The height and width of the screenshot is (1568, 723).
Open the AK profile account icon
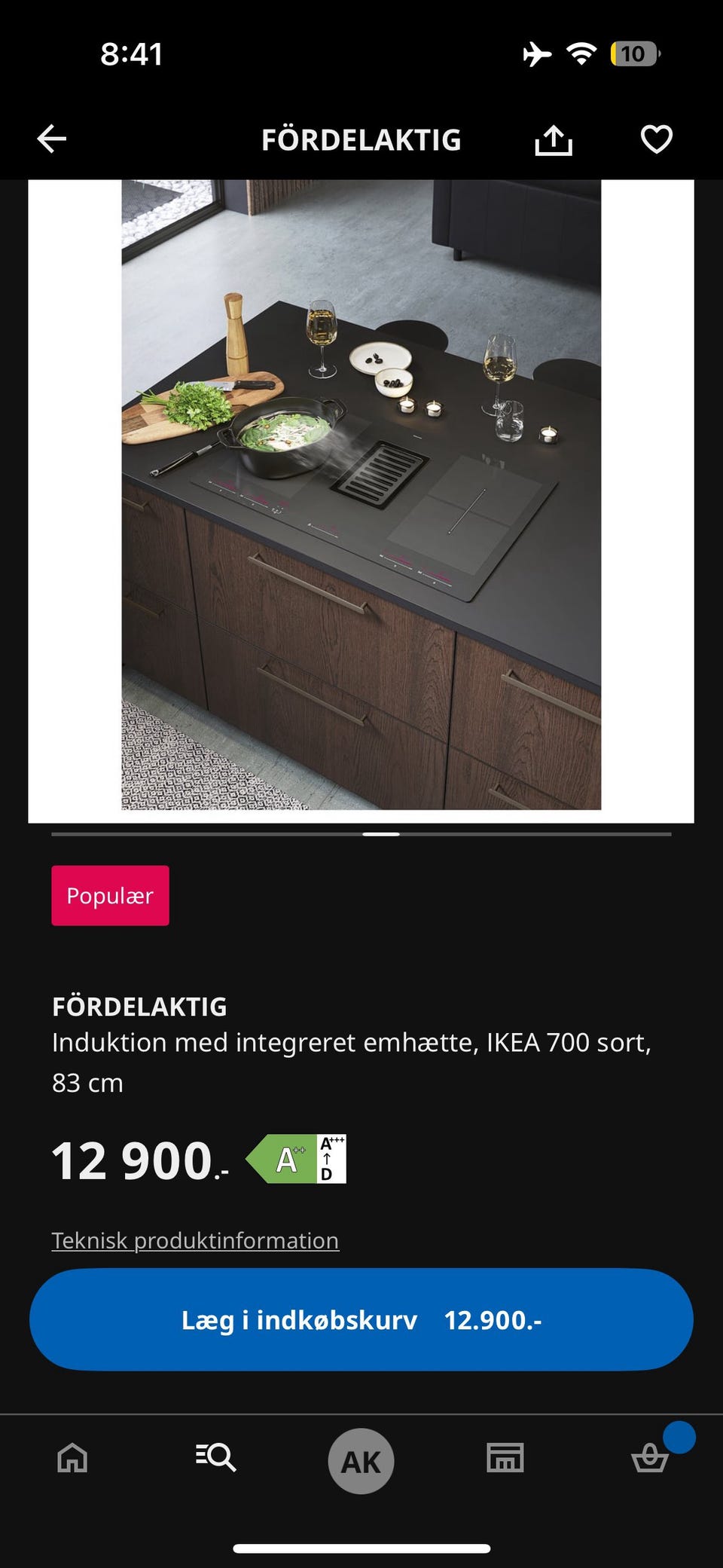[x=361, y=1460]
